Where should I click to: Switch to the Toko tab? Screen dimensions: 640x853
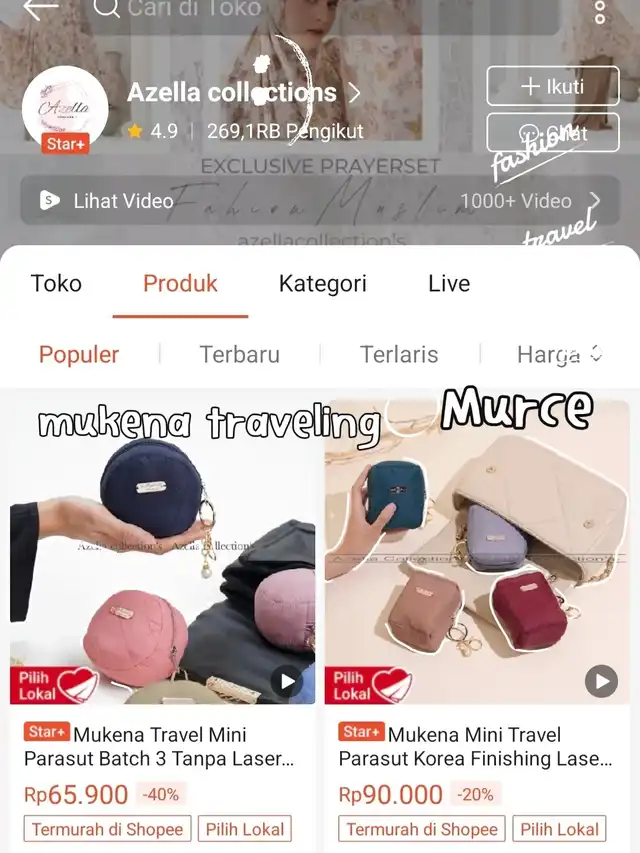coord(56,283)
